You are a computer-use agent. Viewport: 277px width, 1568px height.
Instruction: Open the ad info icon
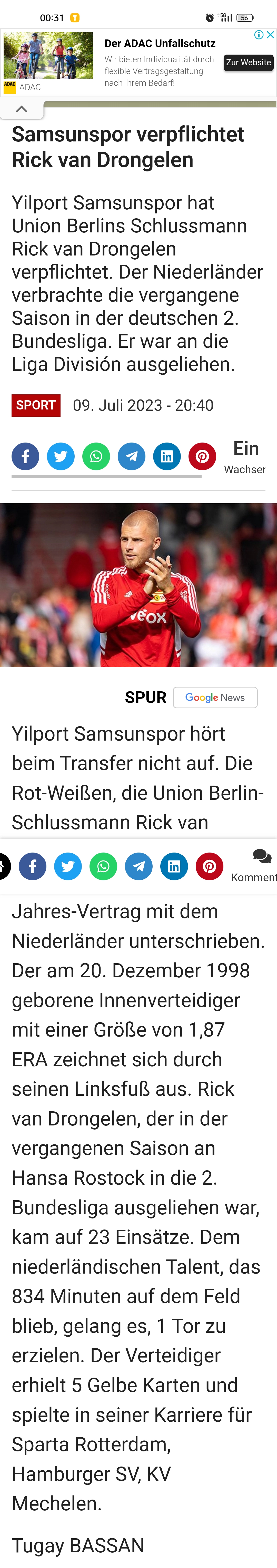click(259, 35)
